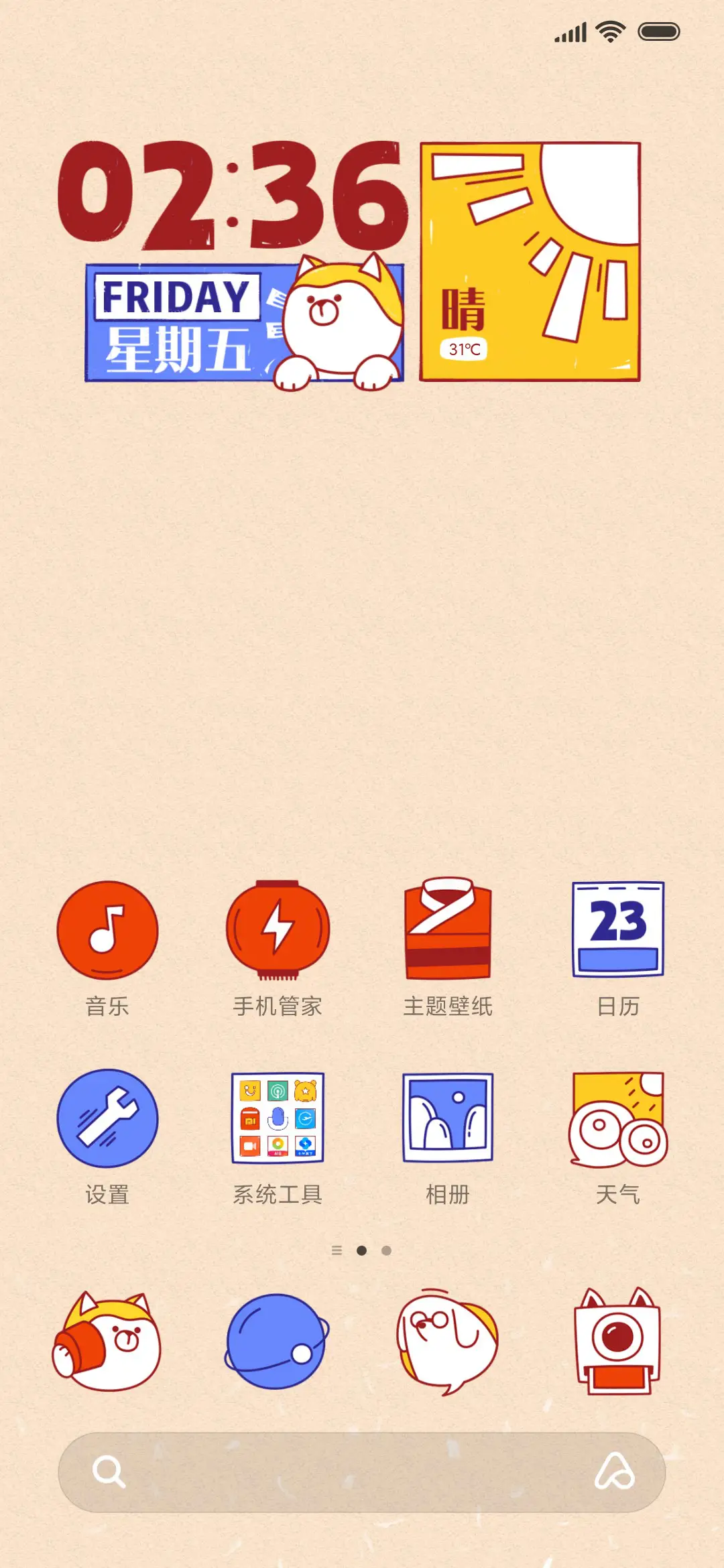Open the 主题壁纸 themes app

(x=446, y=931)
